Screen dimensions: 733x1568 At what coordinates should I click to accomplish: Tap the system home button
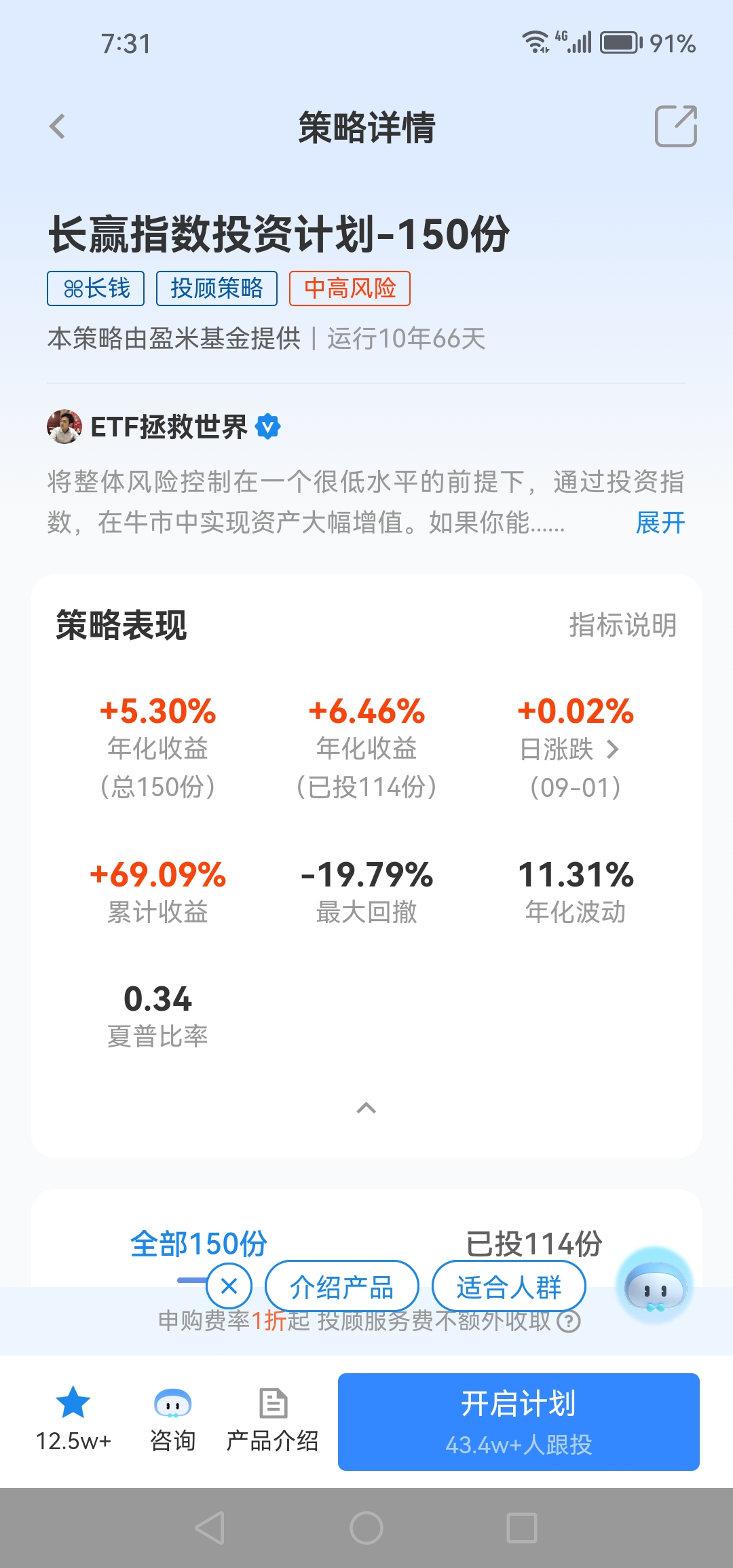tap(366, 1528)
